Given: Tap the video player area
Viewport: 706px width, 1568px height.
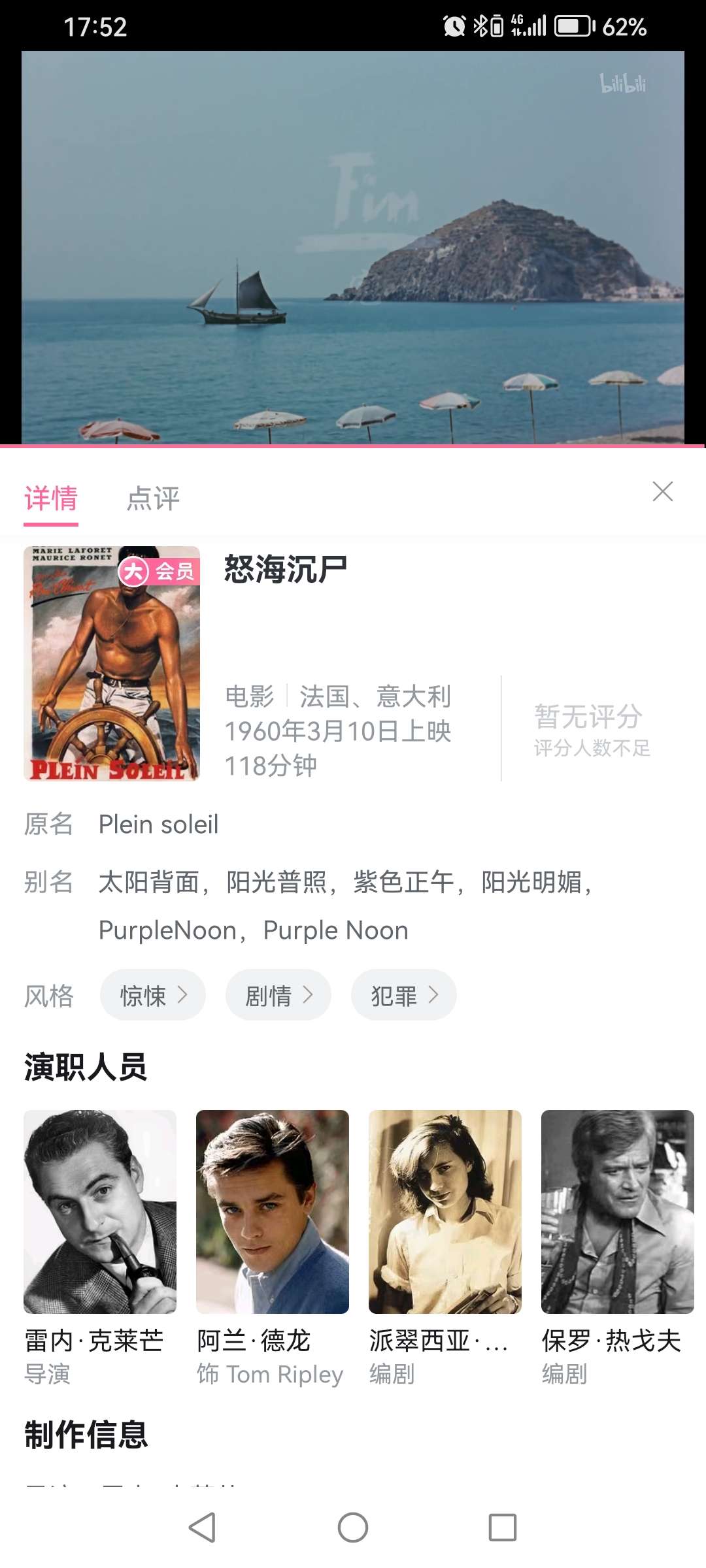Looking at the screenshot, I should coord(353,248).
